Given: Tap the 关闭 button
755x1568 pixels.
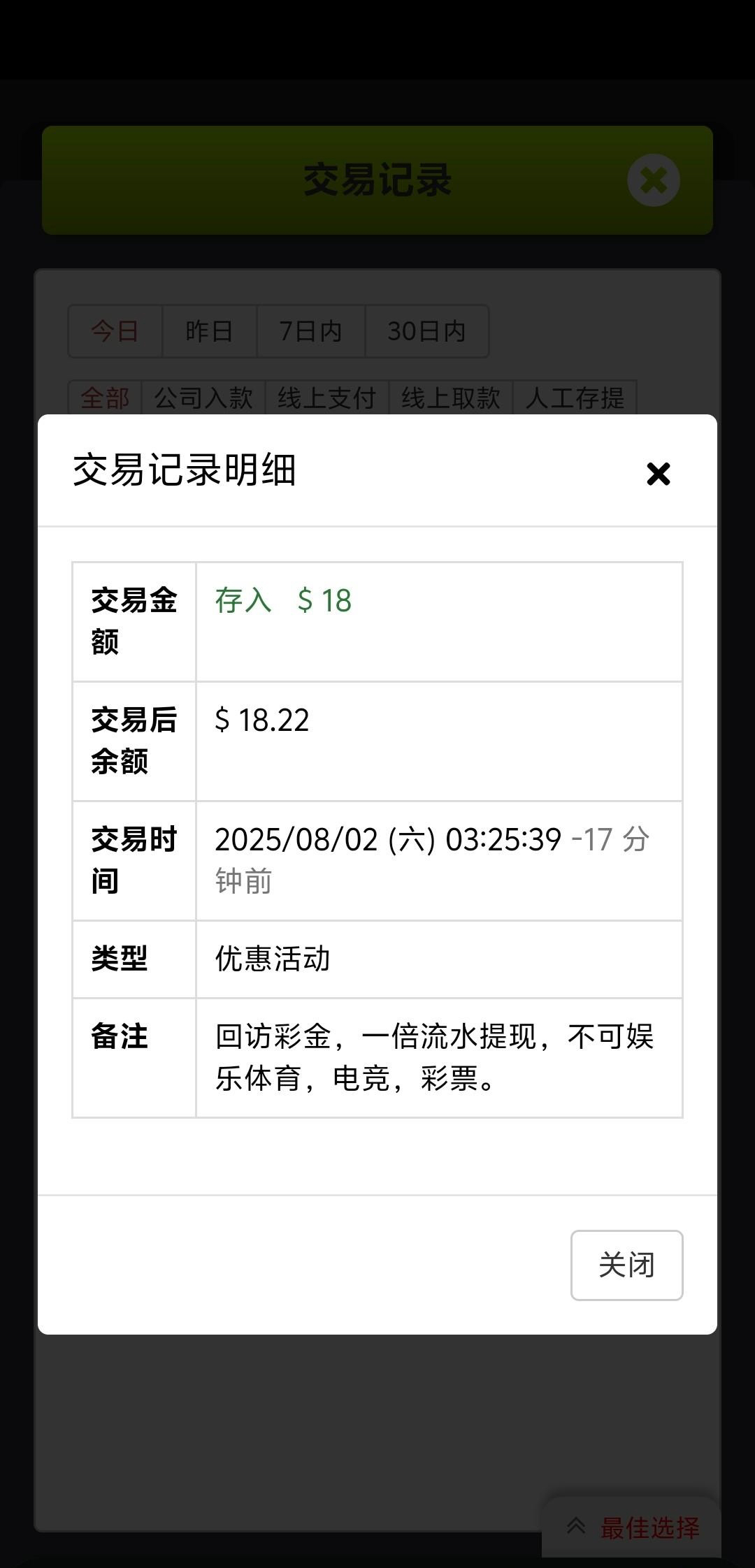Looking at the screenshot, I should click(x=626, y=1265).
